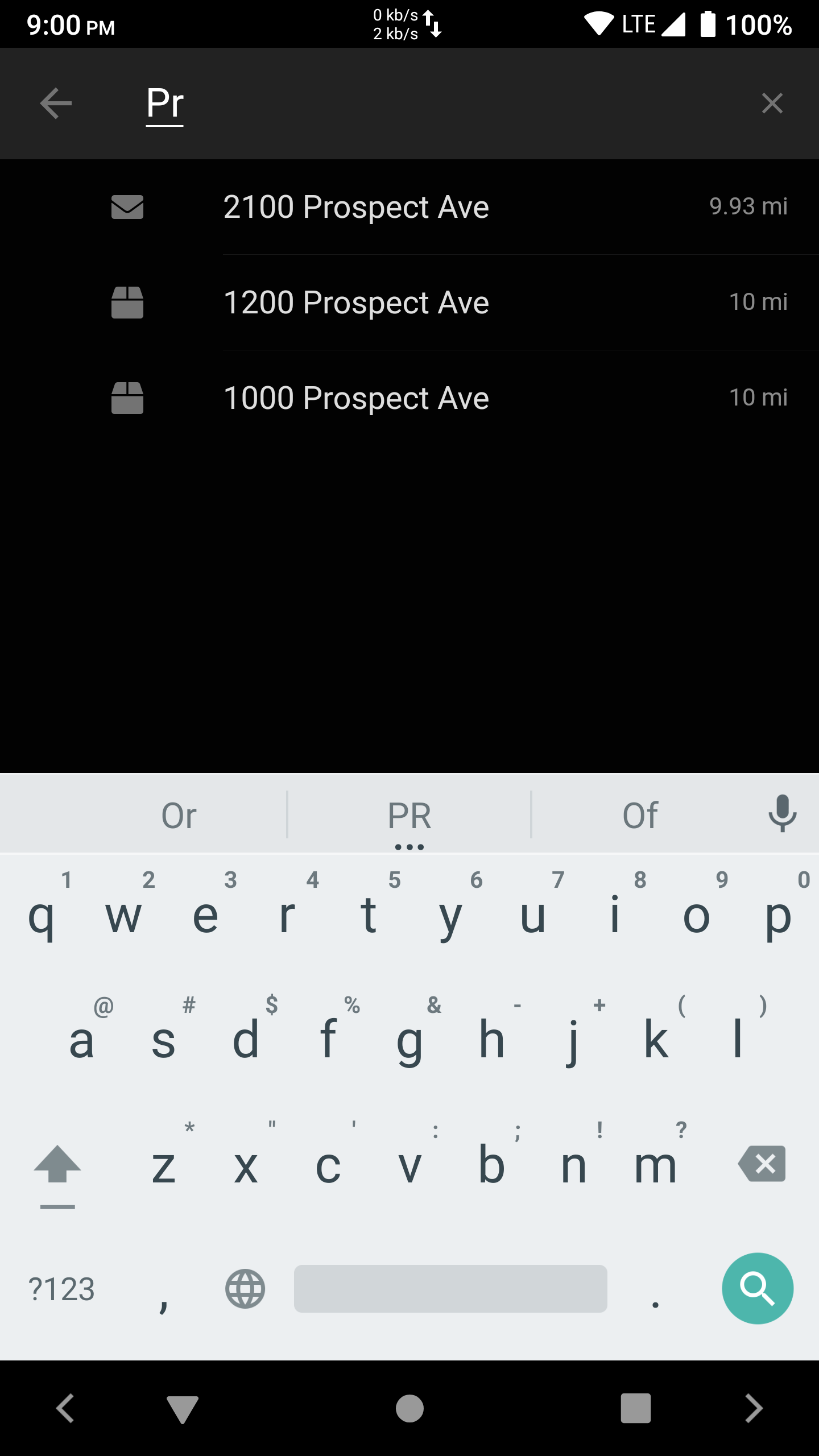
Task: Go back using the app bar arrow
Action: click(56, 104)
